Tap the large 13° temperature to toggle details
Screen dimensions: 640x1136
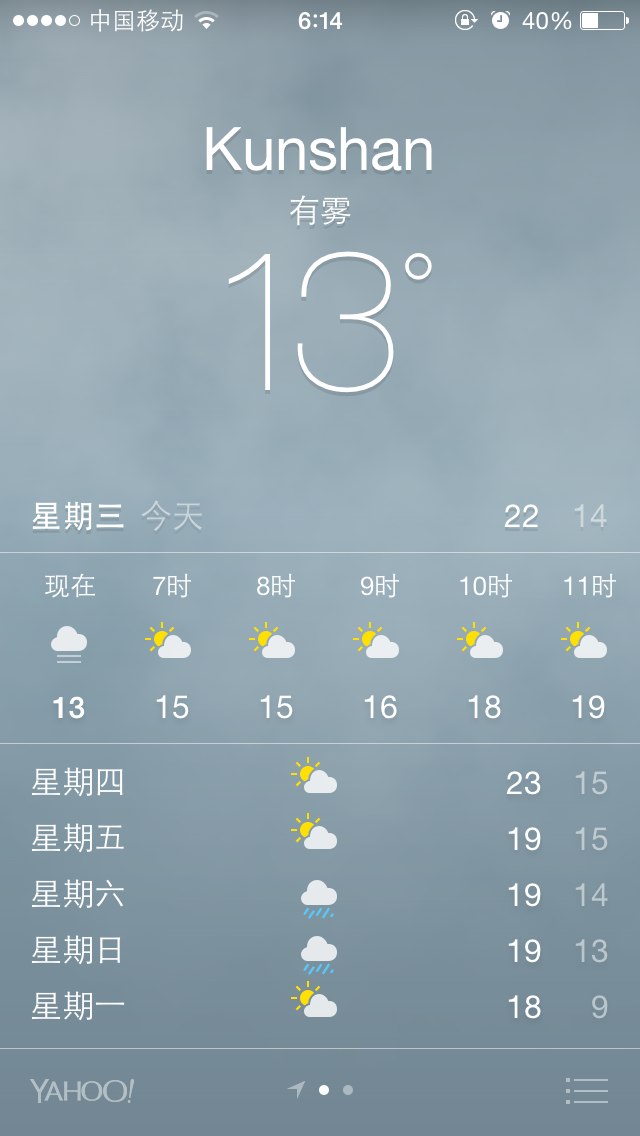pos(330,322)
